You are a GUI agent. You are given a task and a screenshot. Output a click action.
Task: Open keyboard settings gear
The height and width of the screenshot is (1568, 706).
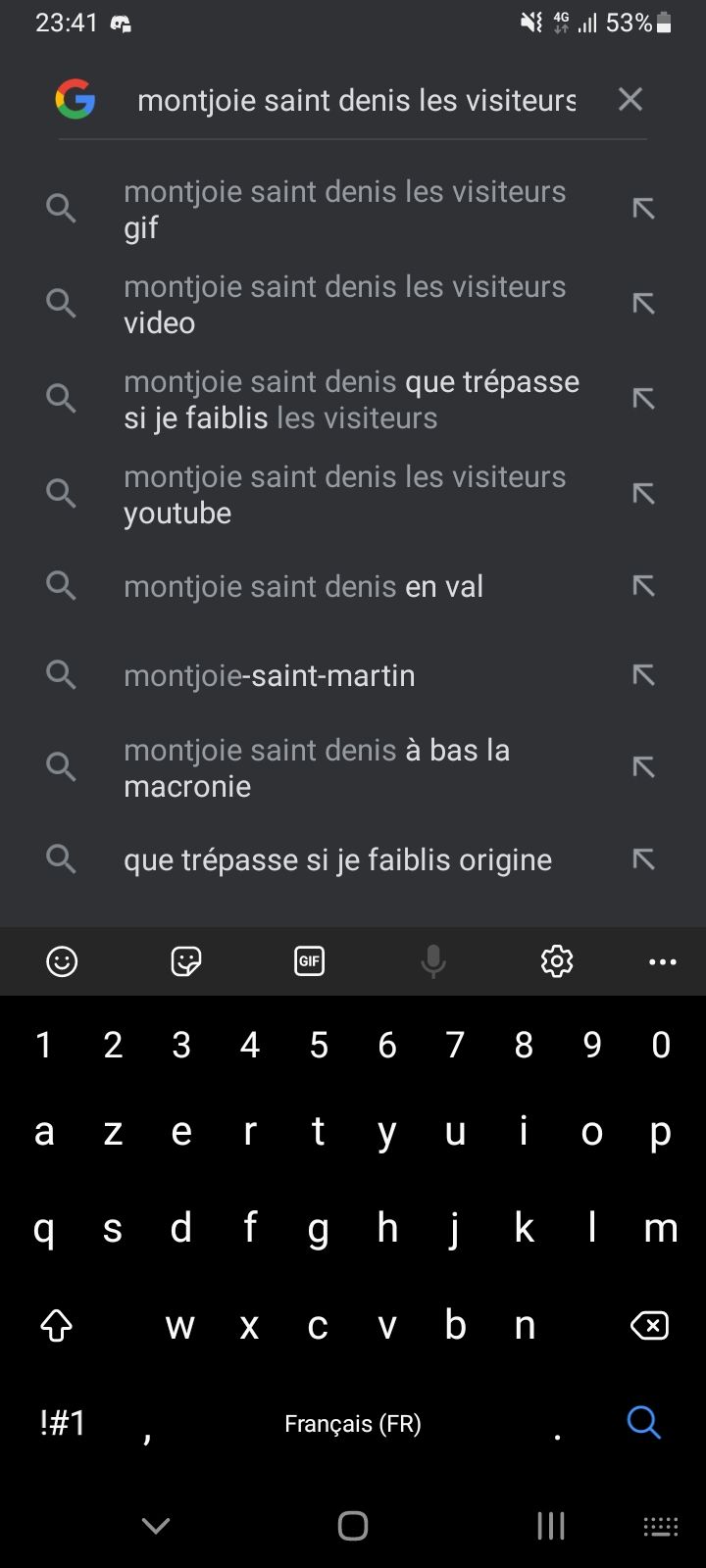[x=557, y=961]
